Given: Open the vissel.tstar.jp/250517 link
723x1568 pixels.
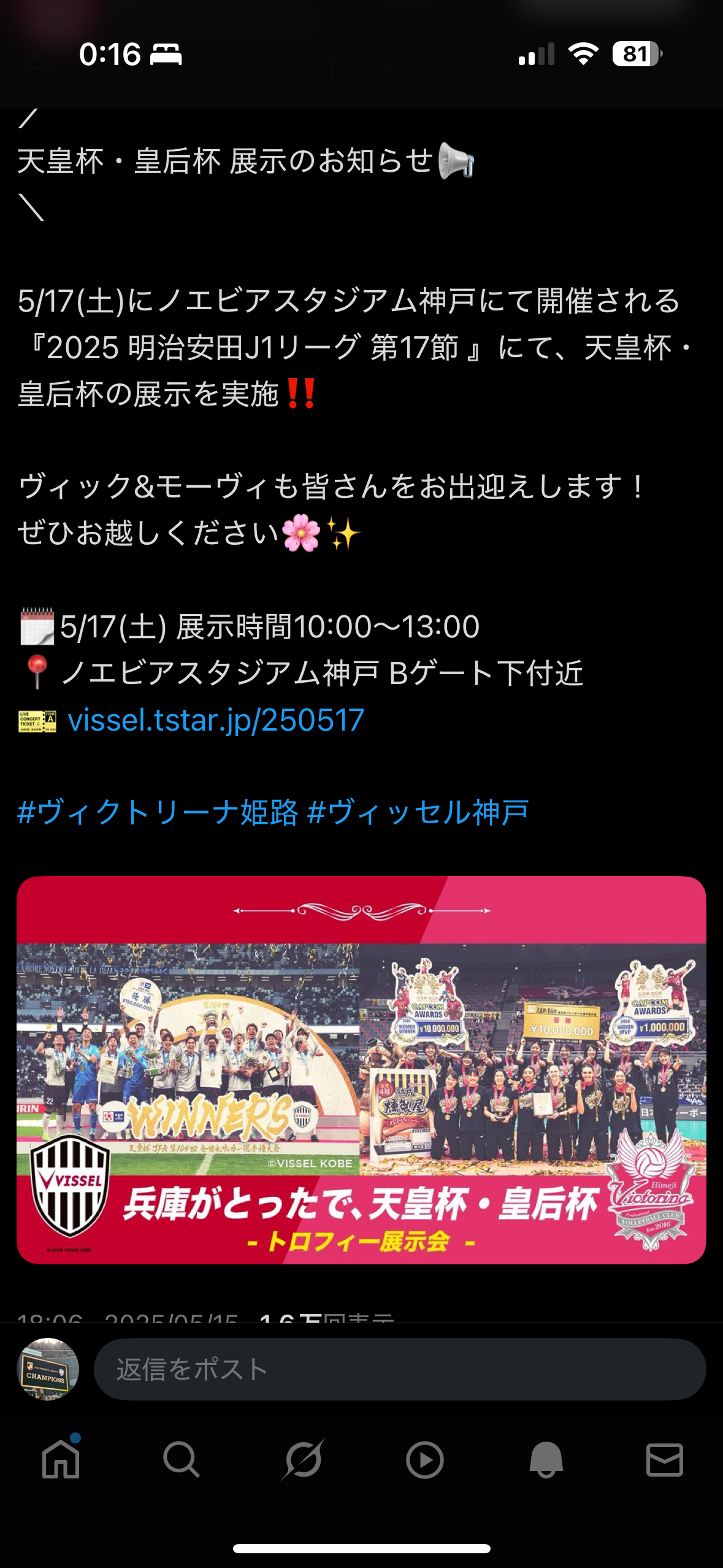Looking at the screenshot, I should tap(216, 720).
